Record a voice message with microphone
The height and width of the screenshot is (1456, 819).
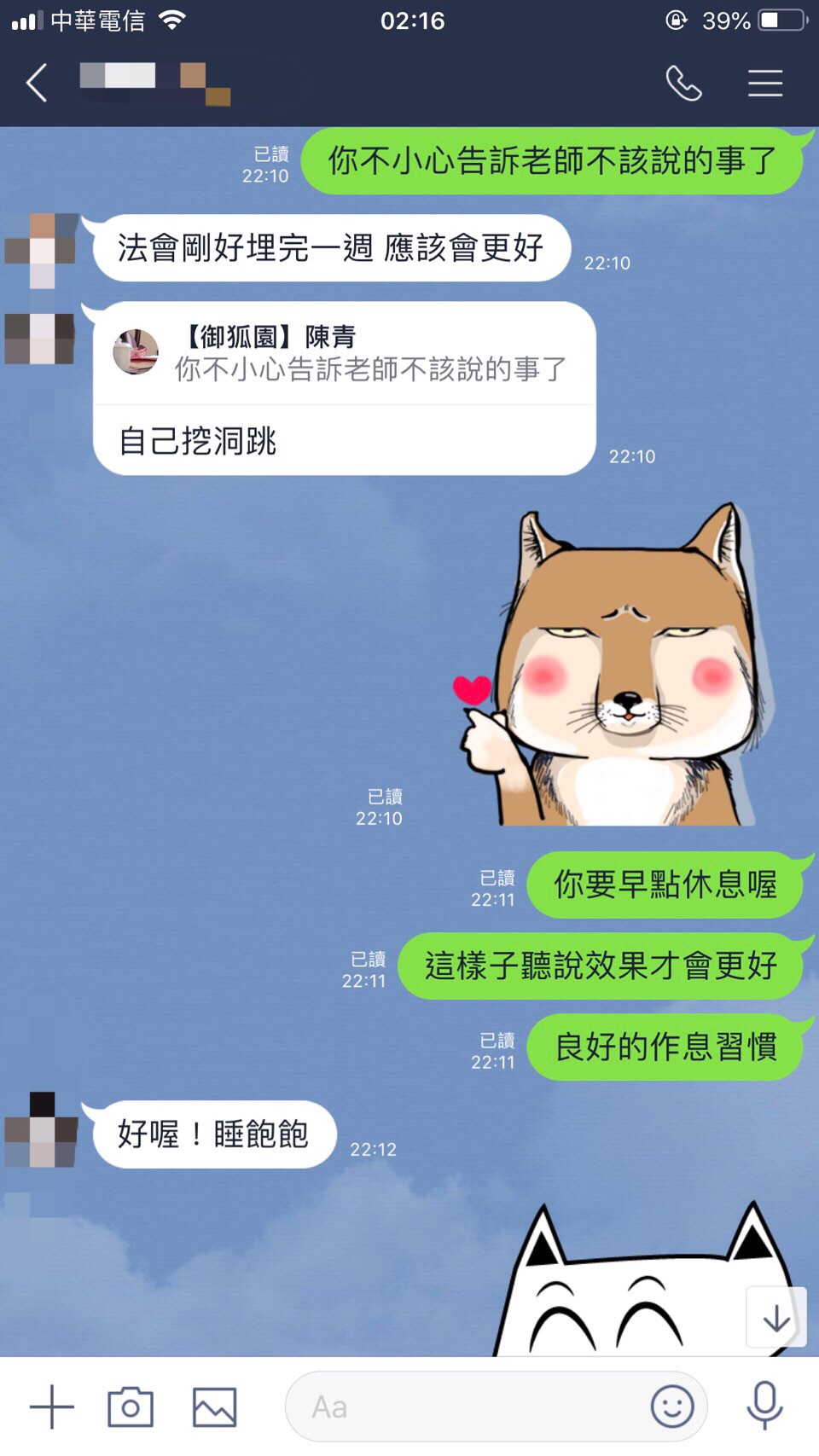[764, 1405]
